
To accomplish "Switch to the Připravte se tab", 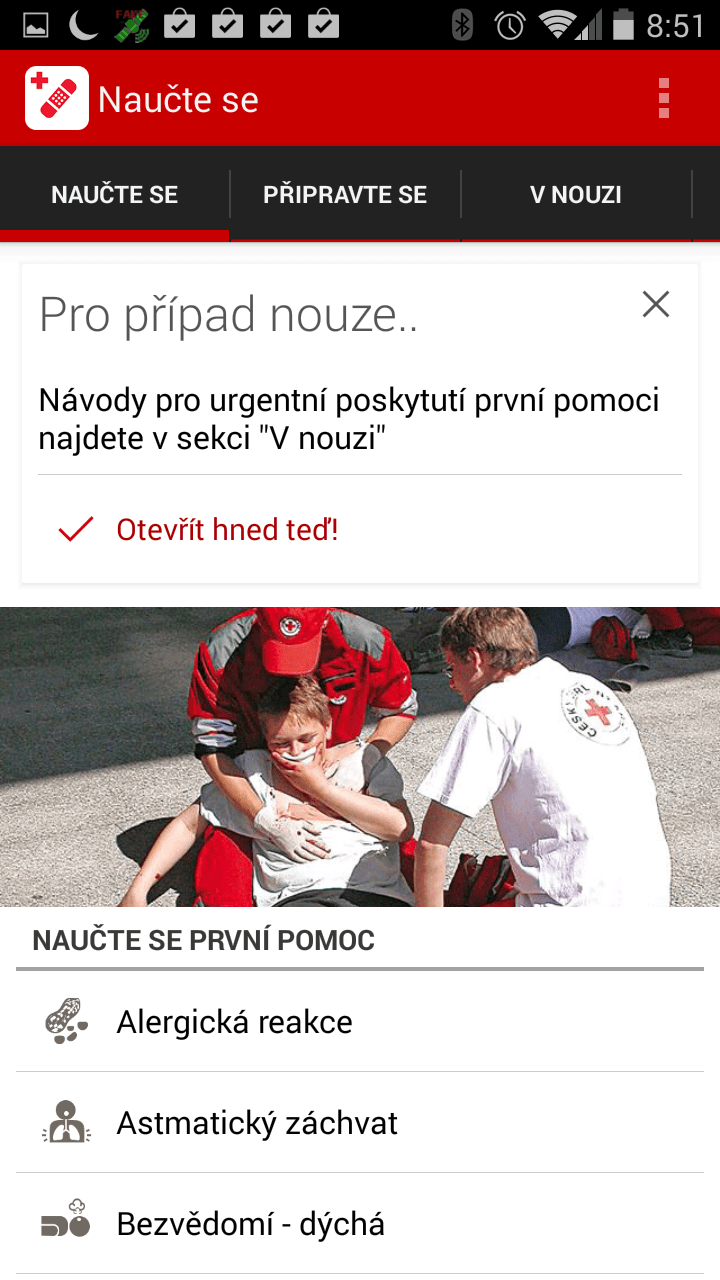I will click(345, 194).
